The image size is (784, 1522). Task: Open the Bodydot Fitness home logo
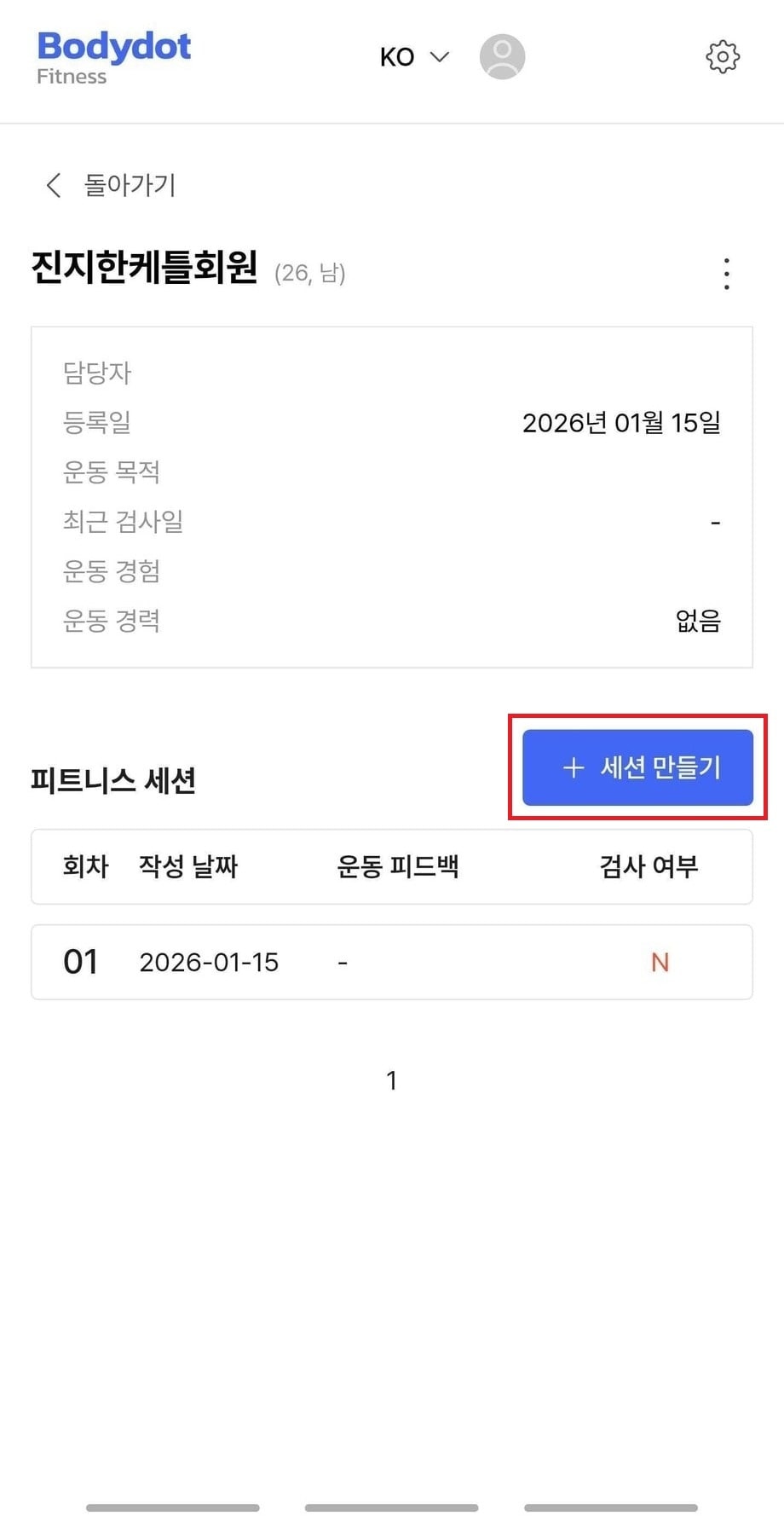click(x=113, y=57)
